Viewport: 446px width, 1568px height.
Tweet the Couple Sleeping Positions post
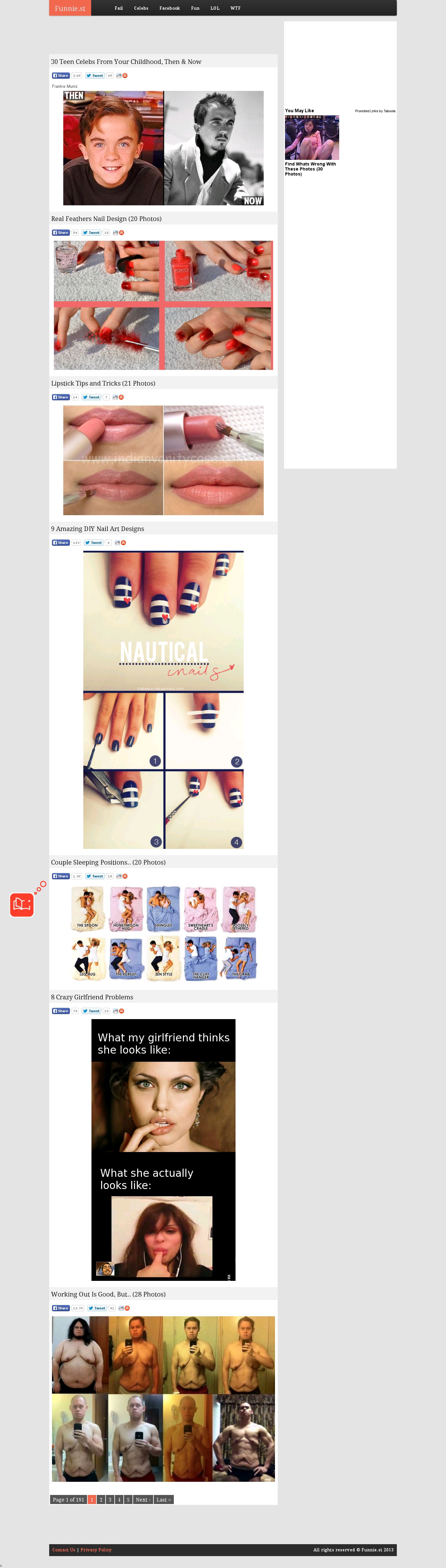[x=94, y=876]
